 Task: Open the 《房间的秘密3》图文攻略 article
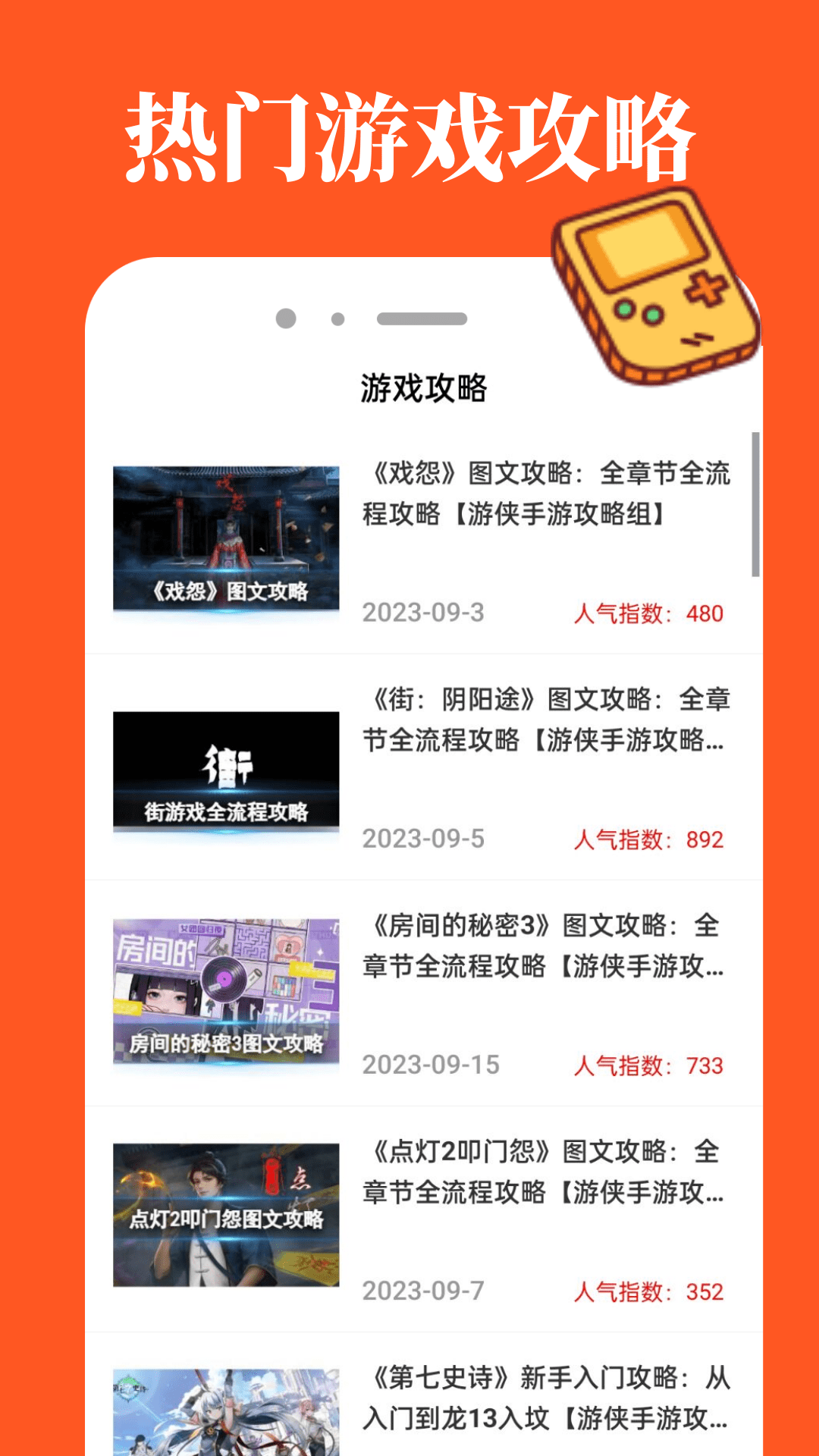click(546, 948)
